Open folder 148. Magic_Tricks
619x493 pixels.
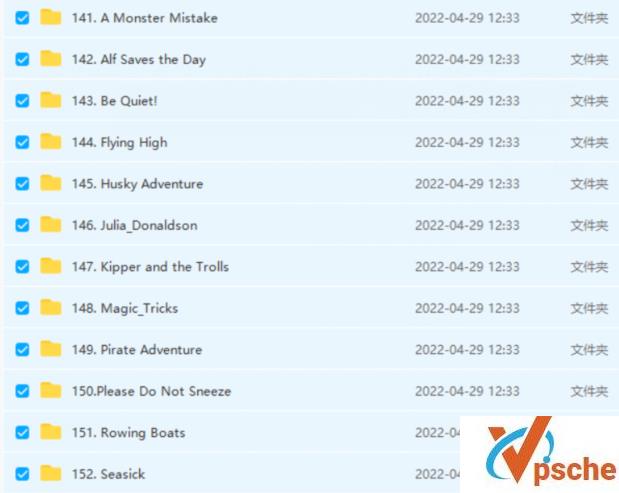139,308
